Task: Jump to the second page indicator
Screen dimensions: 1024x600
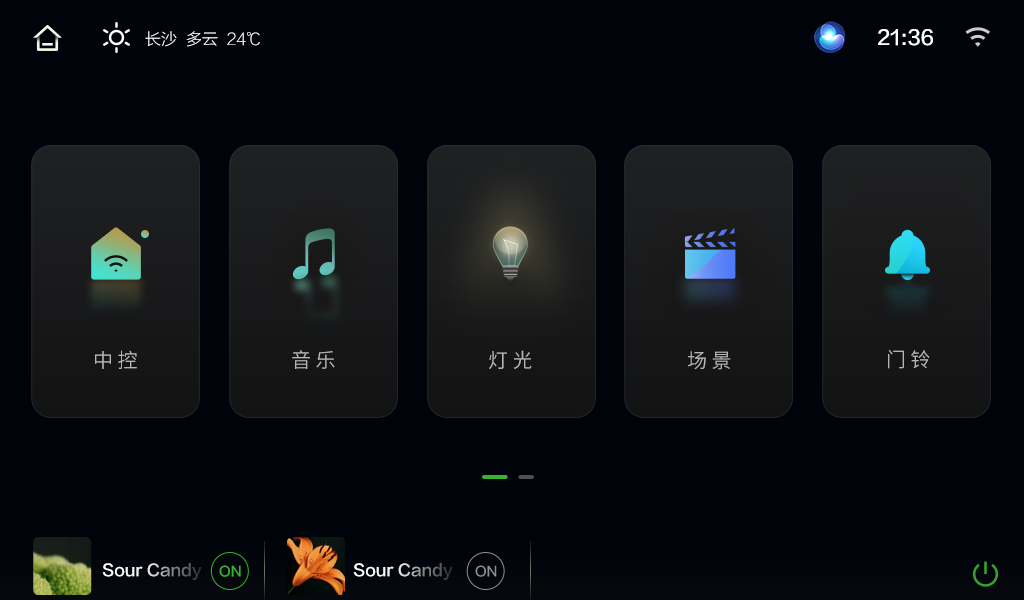Action: (526, 477)
